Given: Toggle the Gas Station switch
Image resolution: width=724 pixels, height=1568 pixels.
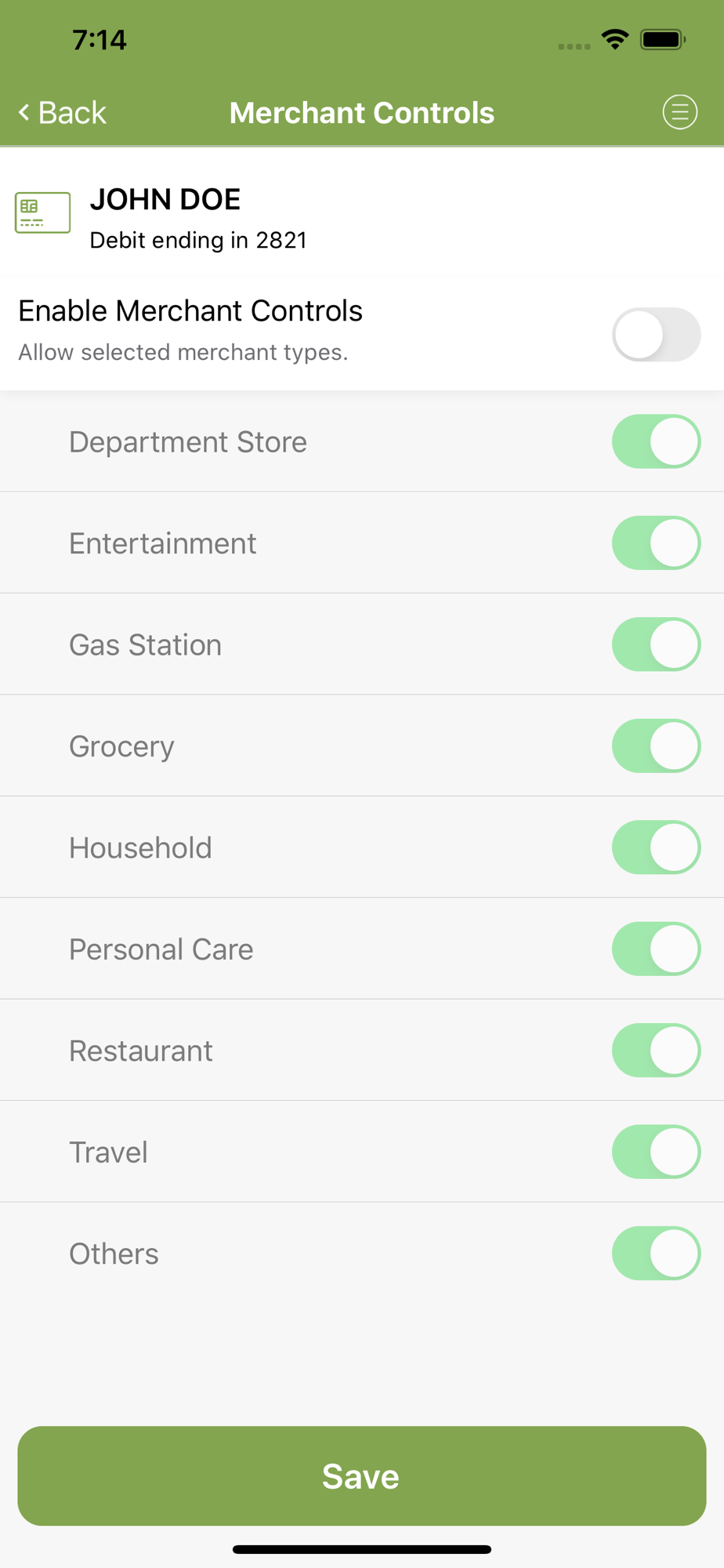Looking at the screenshot, I should (x=656, y=644).
